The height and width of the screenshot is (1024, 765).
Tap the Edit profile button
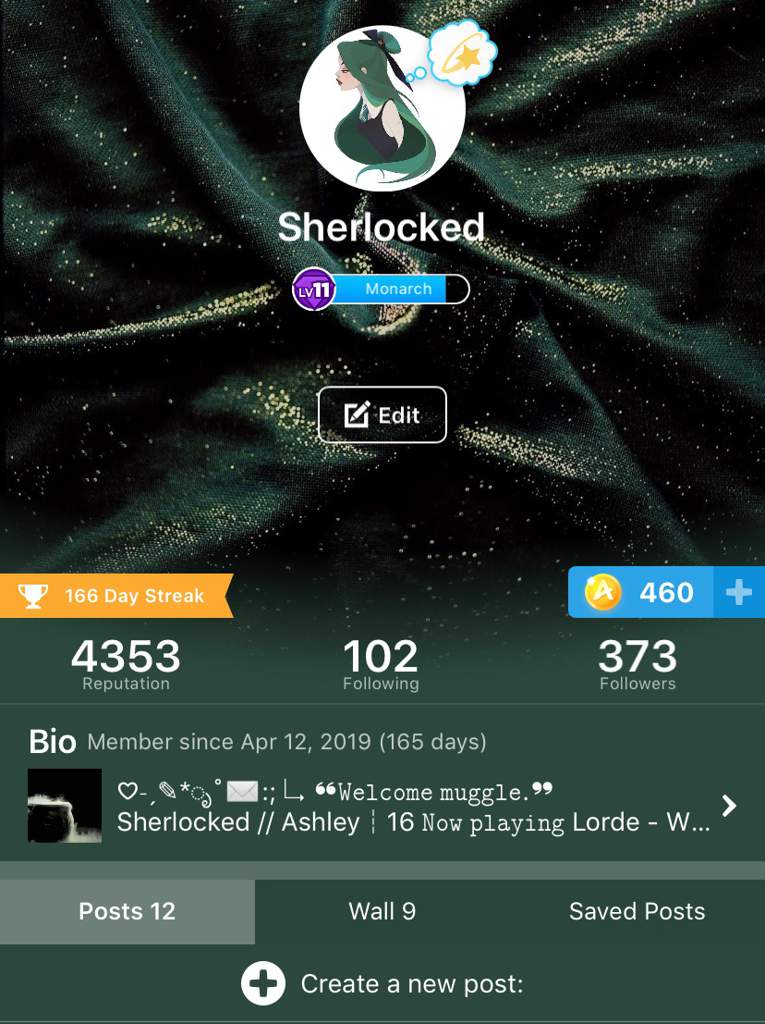[x=382, y=415]
